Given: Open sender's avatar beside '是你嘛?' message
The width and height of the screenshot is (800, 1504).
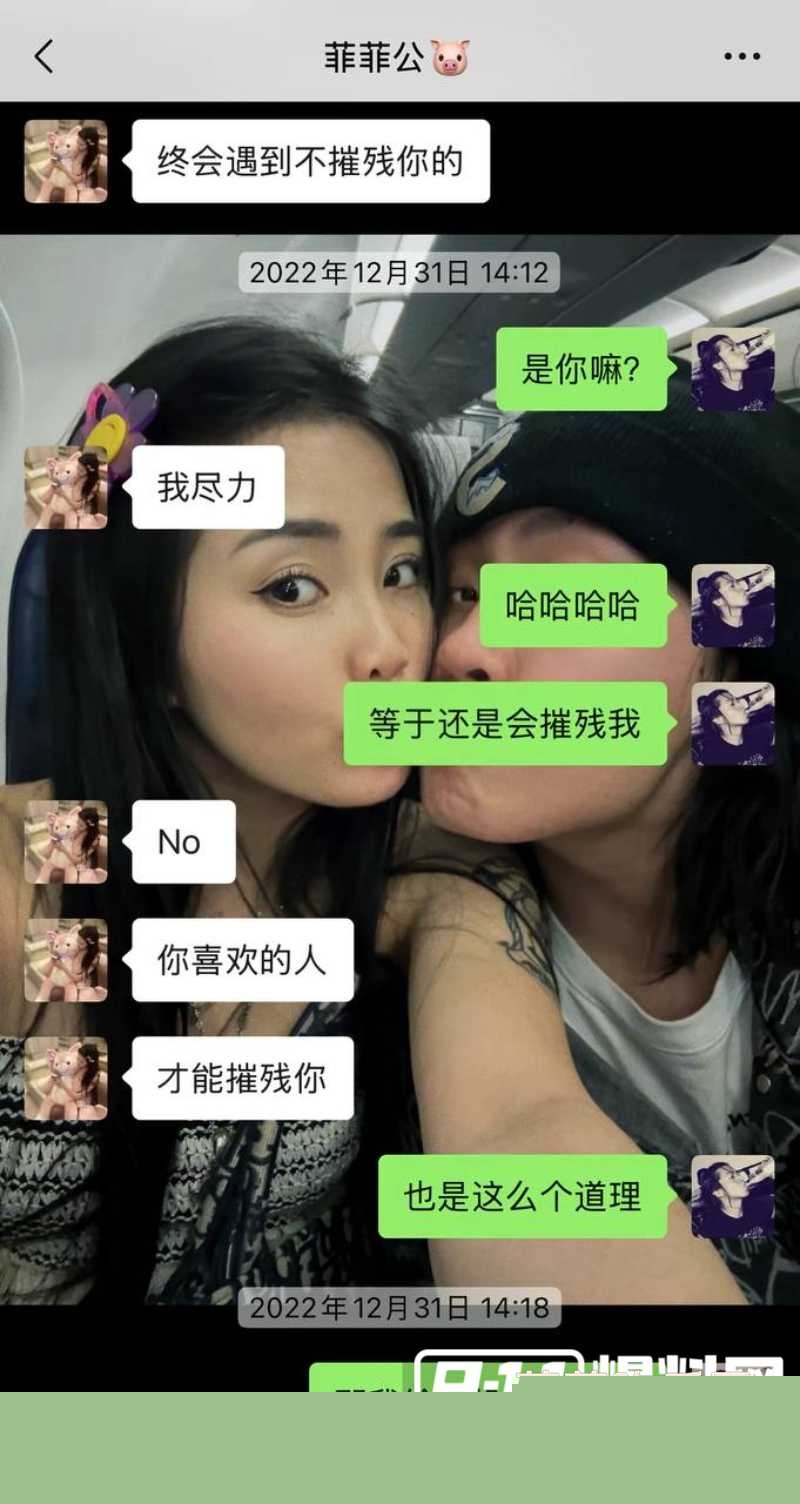Looking at the screenshot, I should click(733, 371).
